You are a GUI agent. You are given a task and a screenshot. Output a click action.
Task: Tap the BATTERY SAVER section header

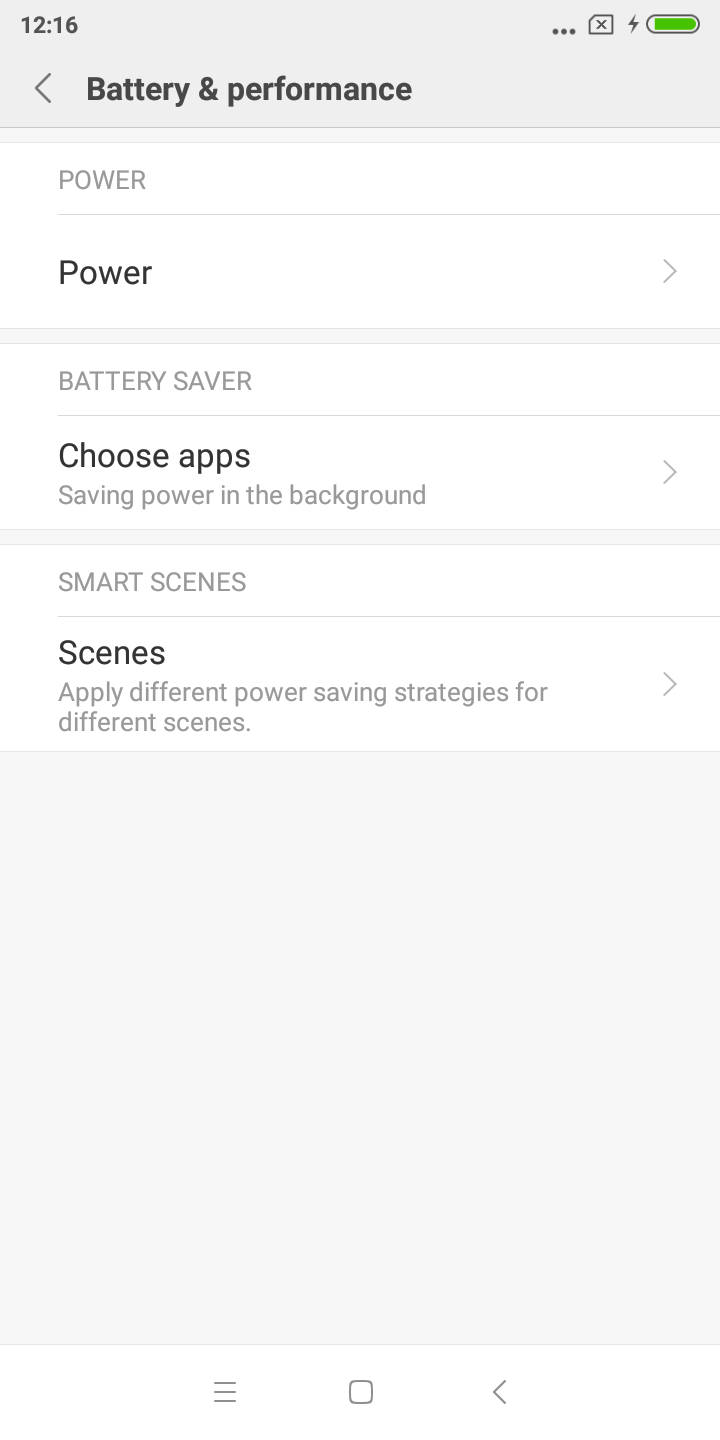point(155,380)
